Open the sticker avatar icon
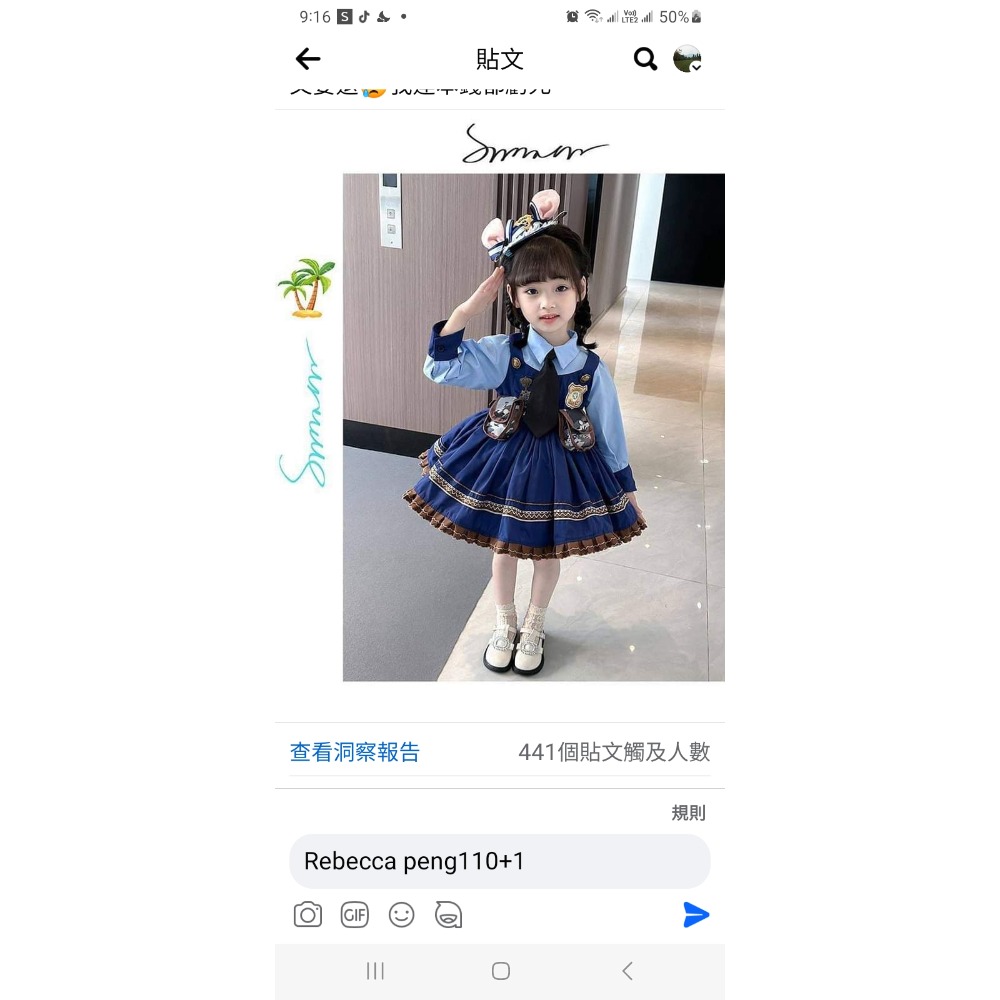Screen dimensions: 1000x1000 pyautogui.click(x=448, y=914)
